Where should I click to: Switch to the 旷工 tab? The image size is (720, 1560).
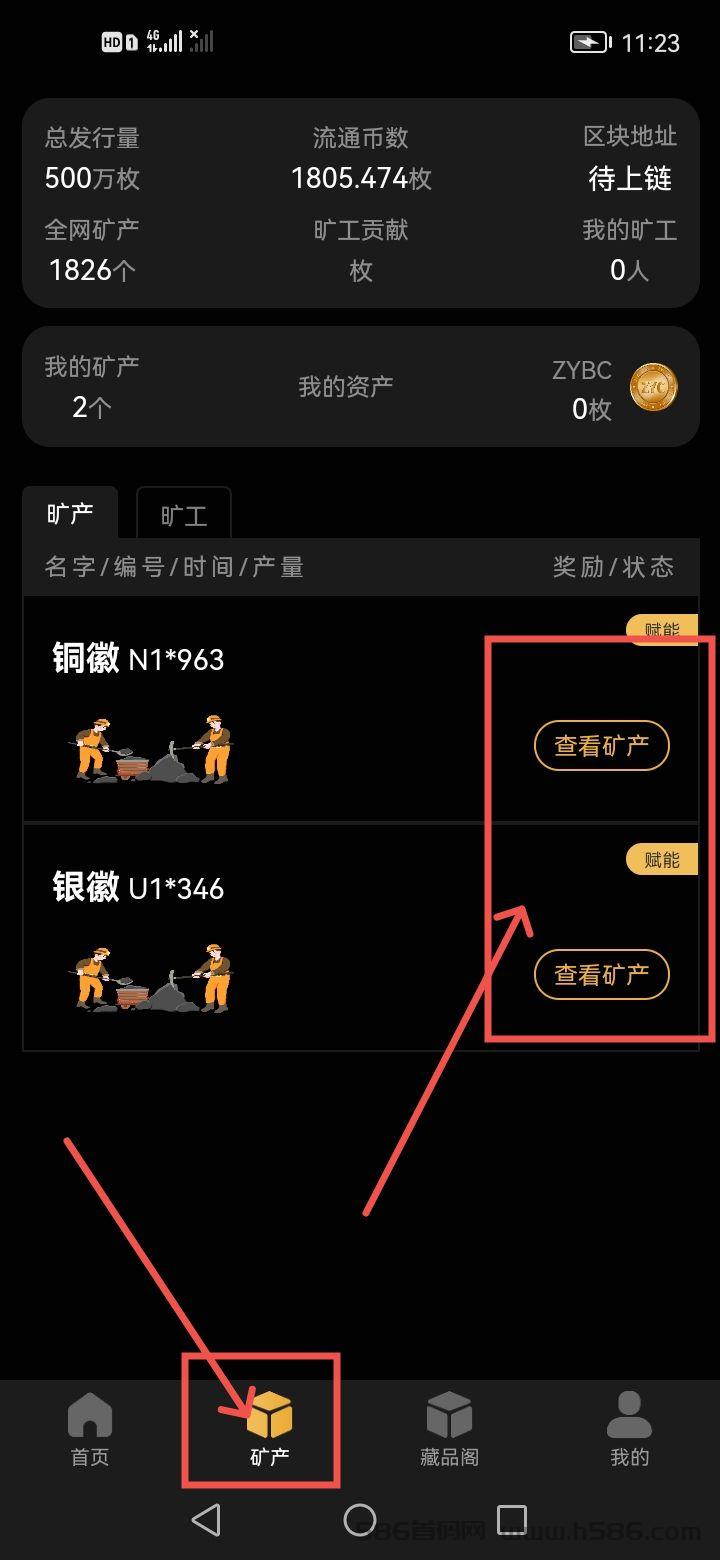pos(184,514)
